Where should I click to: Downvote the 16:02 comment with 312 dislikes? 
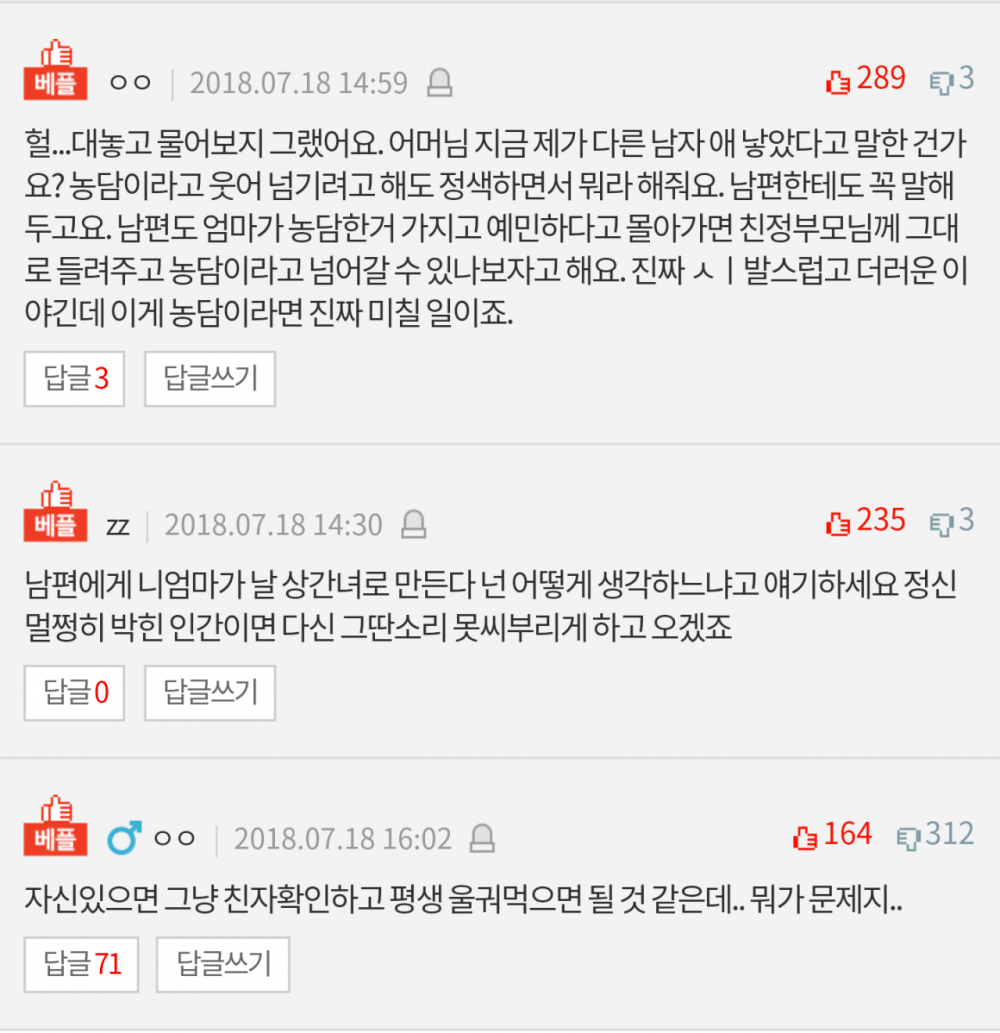click(909, 836)
